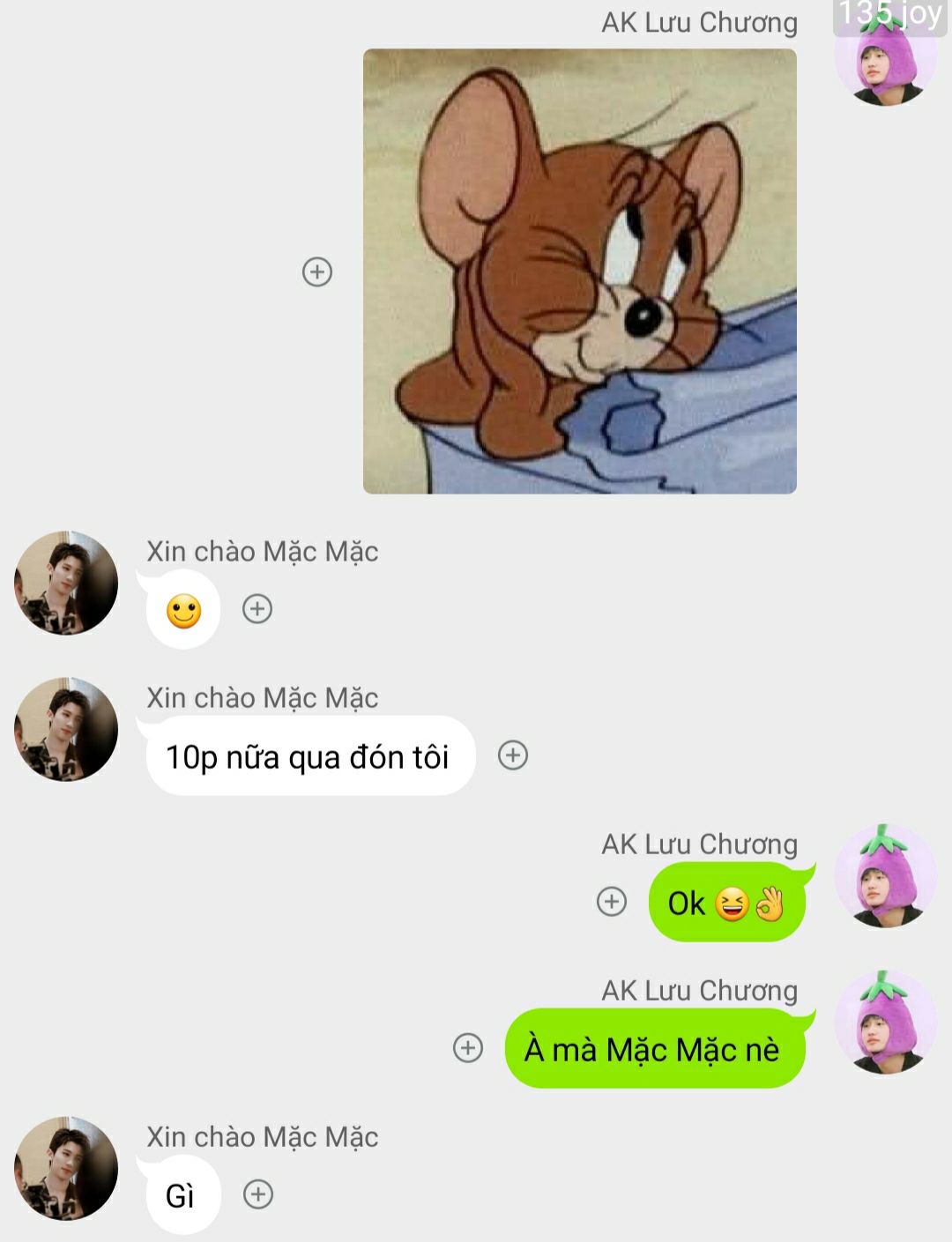
Task: Open AK Lưu Chương avatar beside "À mà Mặc Mặc nè"
Action: coord(886,1023)
